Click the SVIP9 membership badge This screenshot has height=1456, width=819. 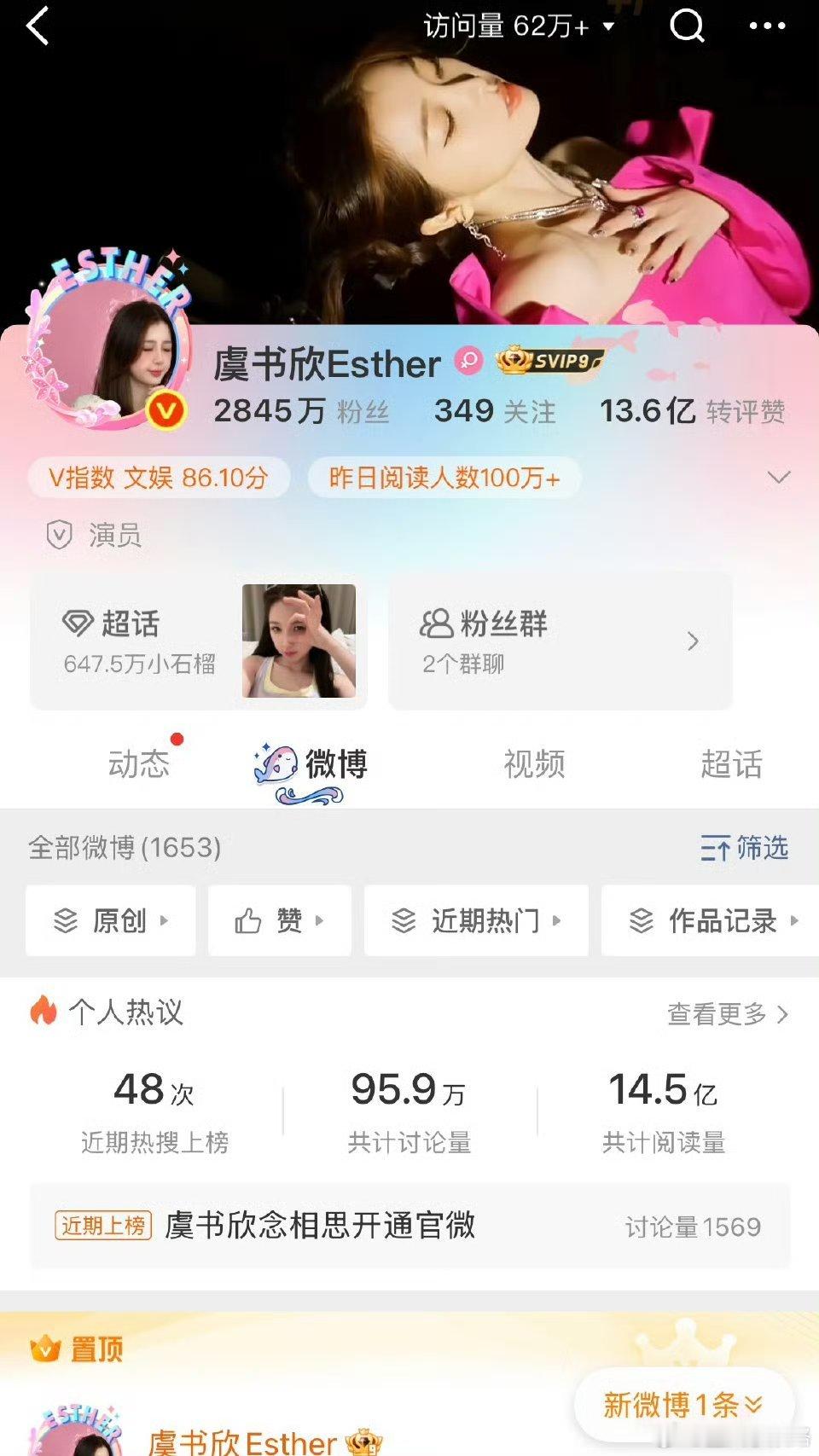pyautogui.click(x=550, y=361)
